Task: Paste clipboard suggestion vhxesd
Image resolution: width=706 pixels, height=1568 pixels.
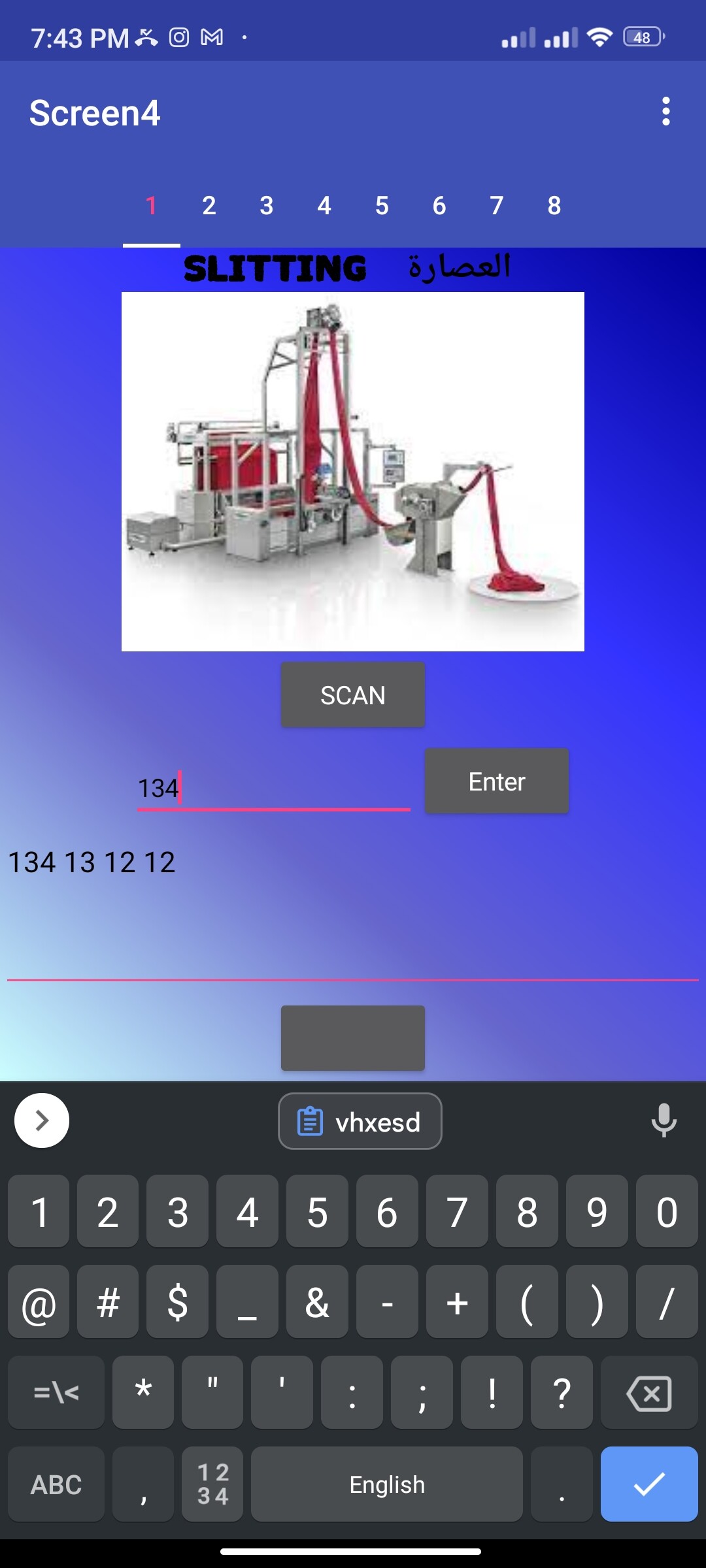Action: [x=360, y=1122]
